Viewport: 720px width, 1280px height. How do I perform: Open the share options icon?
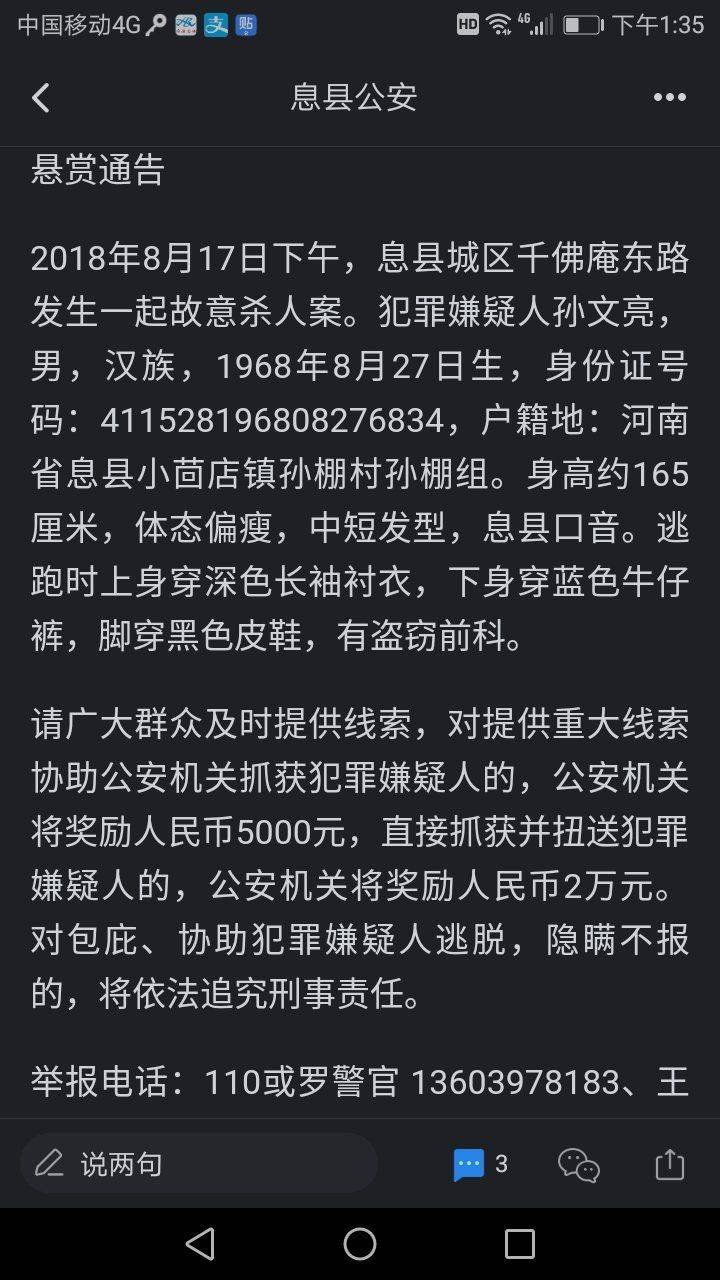pos(669,1163)
